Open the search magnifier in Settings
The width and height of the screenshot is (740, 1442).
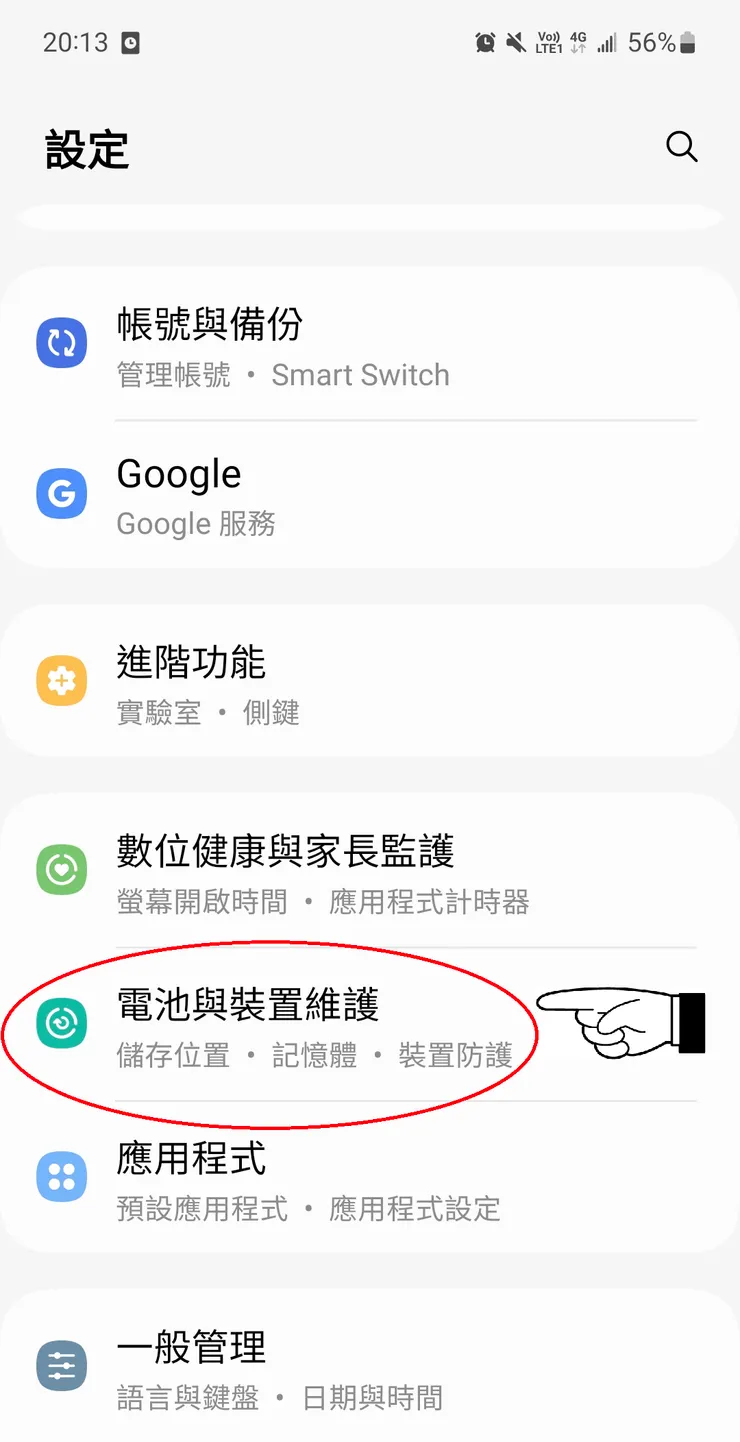click(x=682, y=147)
